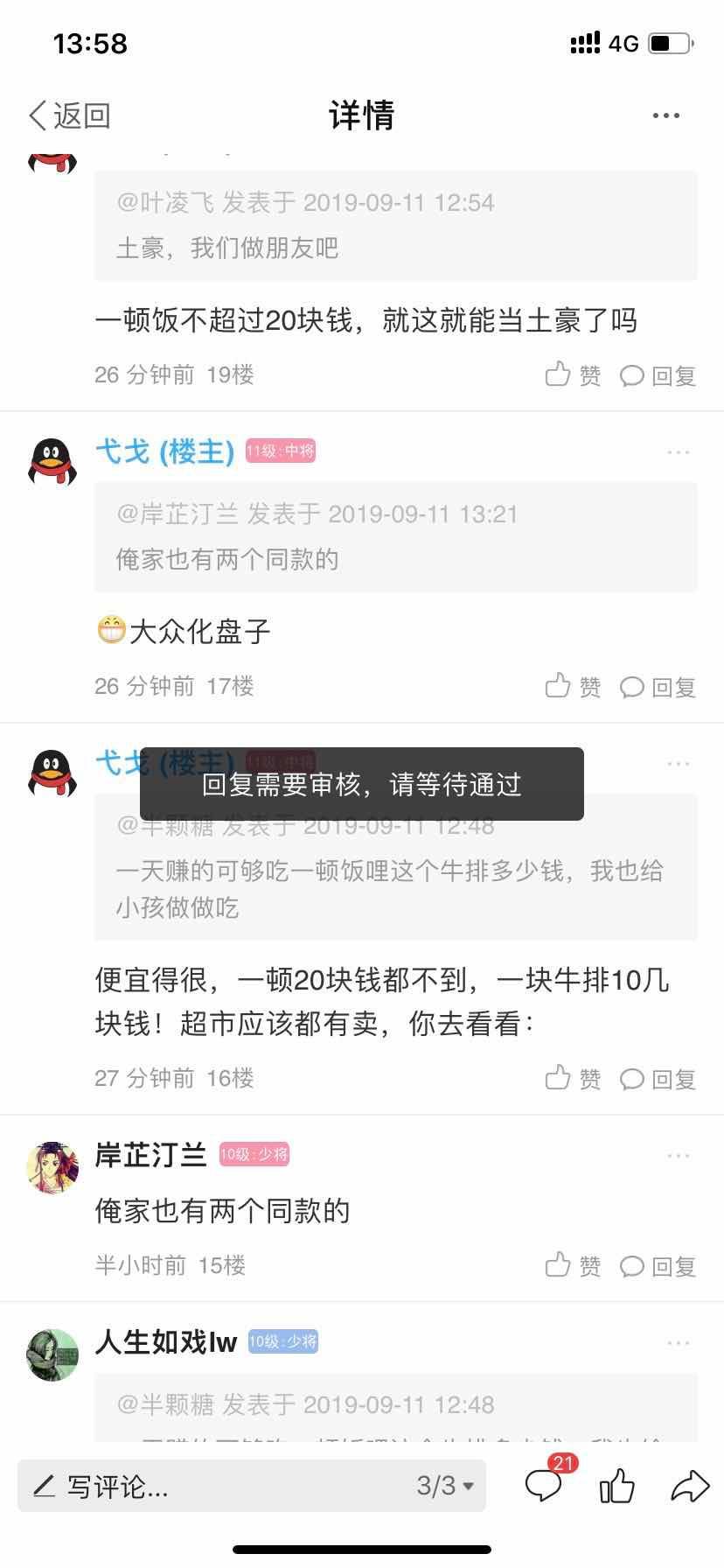Reply to the 16楼 comment

[x=658, y=1078]
